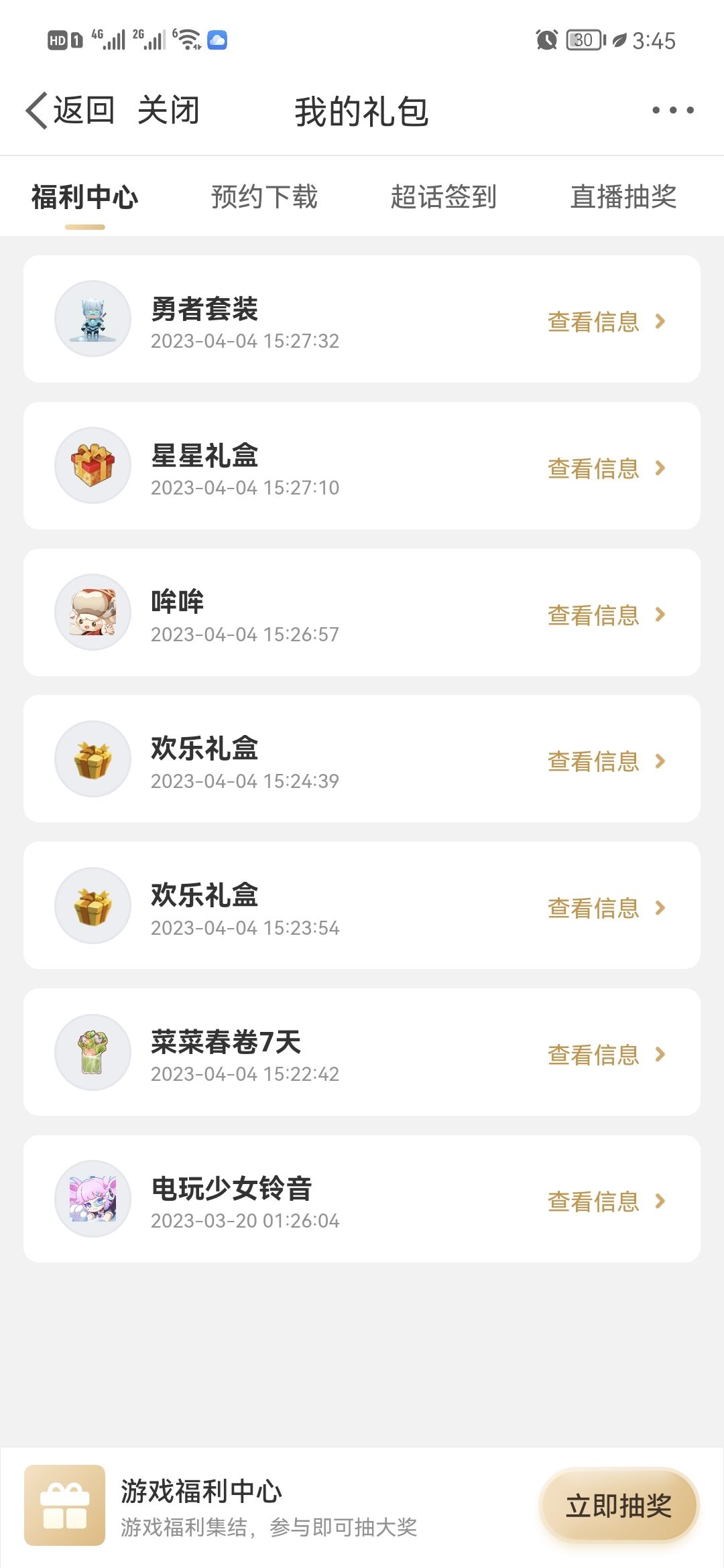Viewport: 724px width, 1568px height.
Task: Tap 返回 to go back
Action: point(70,111)
